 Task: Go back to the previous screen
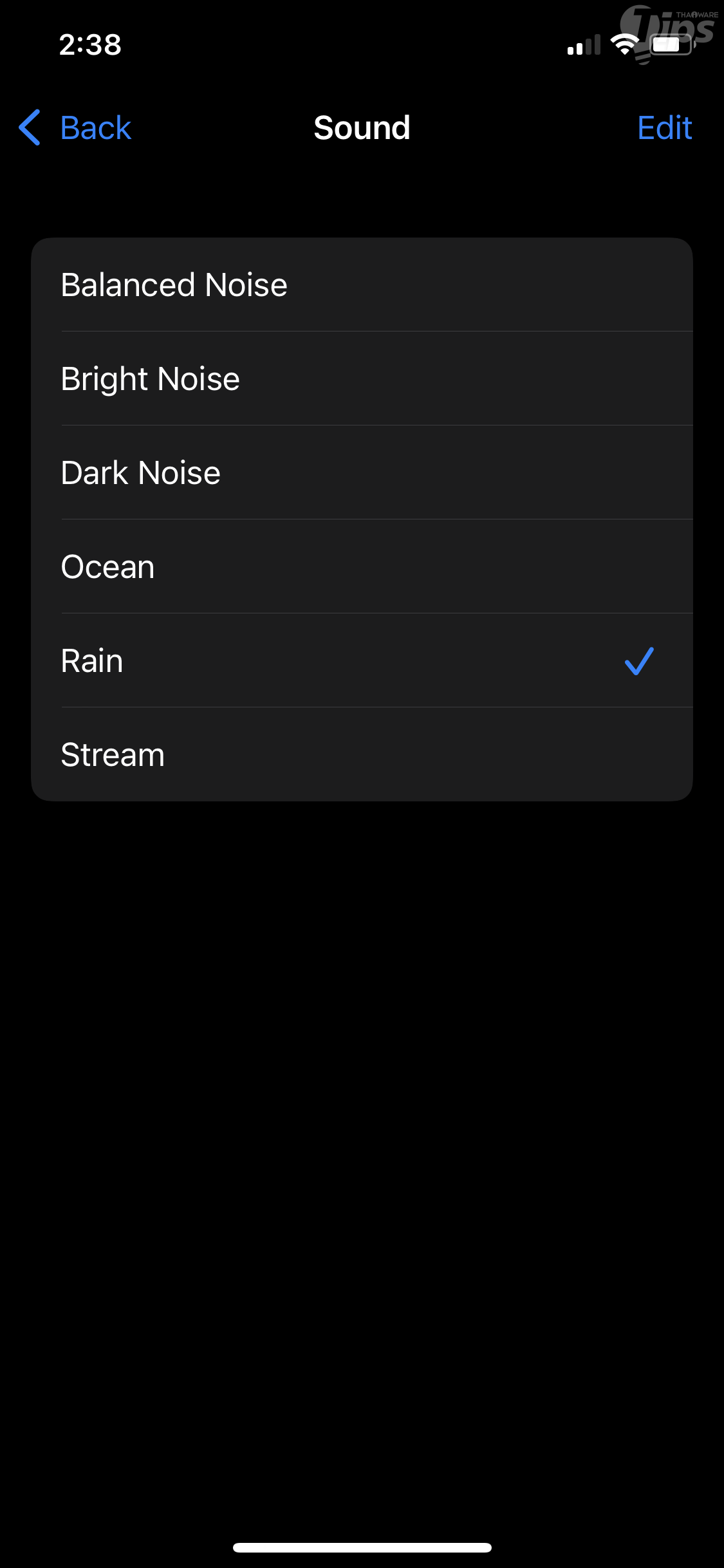click(76, 127)
